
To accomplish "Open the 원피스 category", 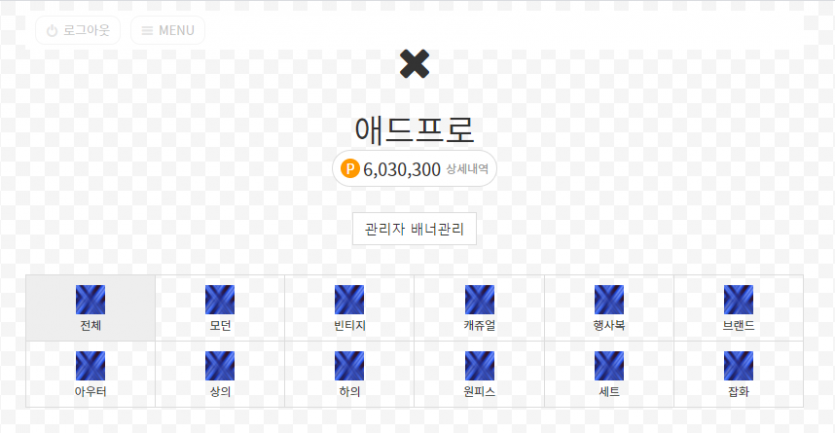I will [x=479, y=374].
